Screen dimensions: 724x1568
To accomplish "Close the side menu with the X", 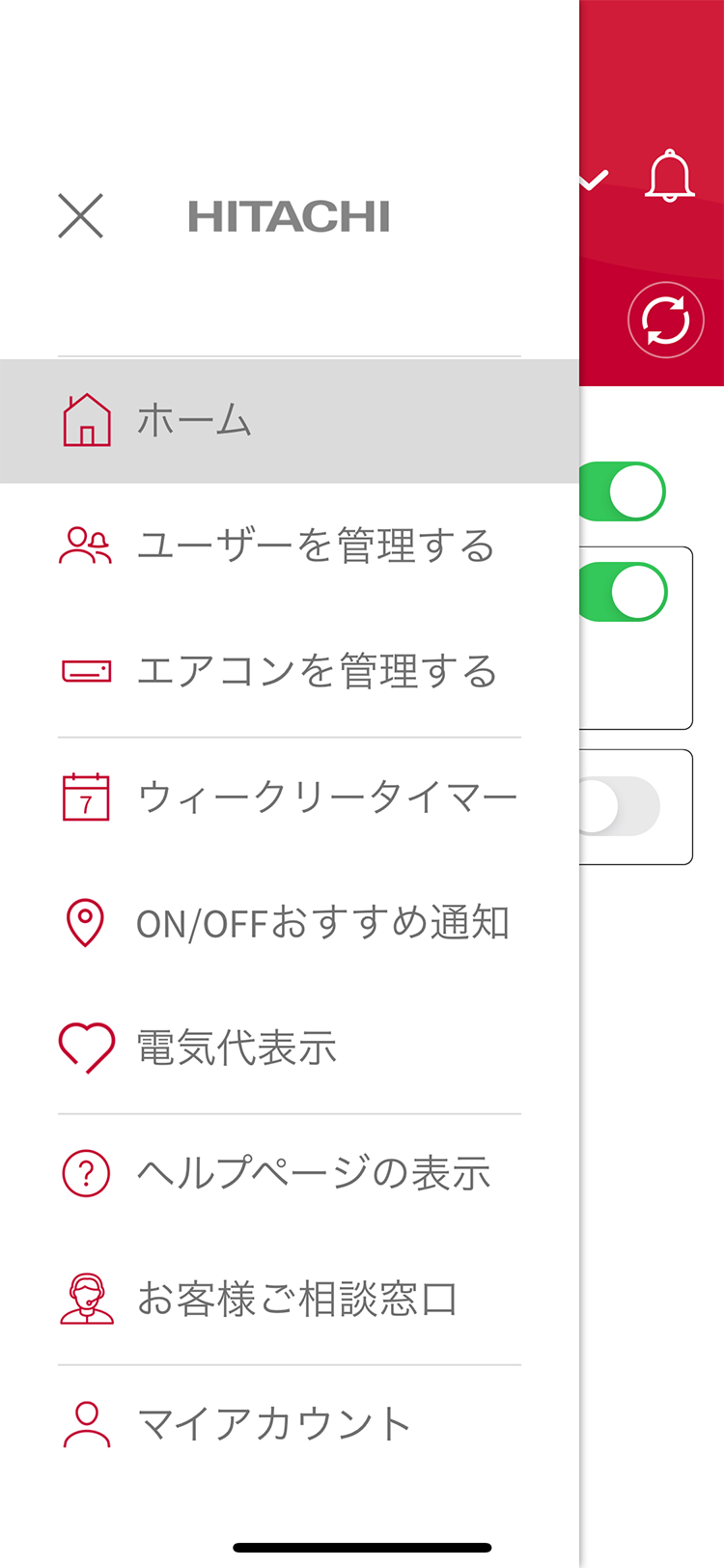I will click(x=80, y=215).
